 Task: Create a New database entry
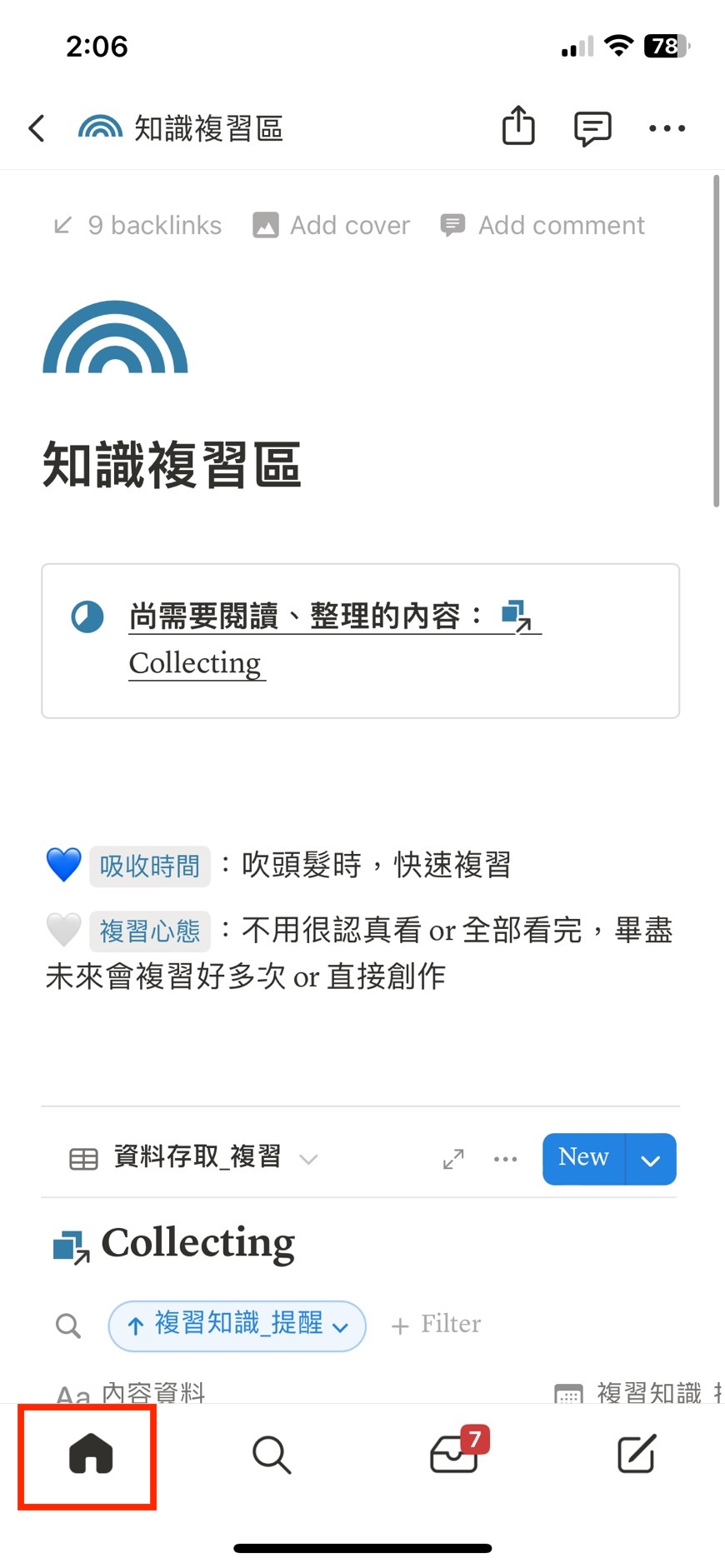pyautogui.click(x=583, y=1158)
